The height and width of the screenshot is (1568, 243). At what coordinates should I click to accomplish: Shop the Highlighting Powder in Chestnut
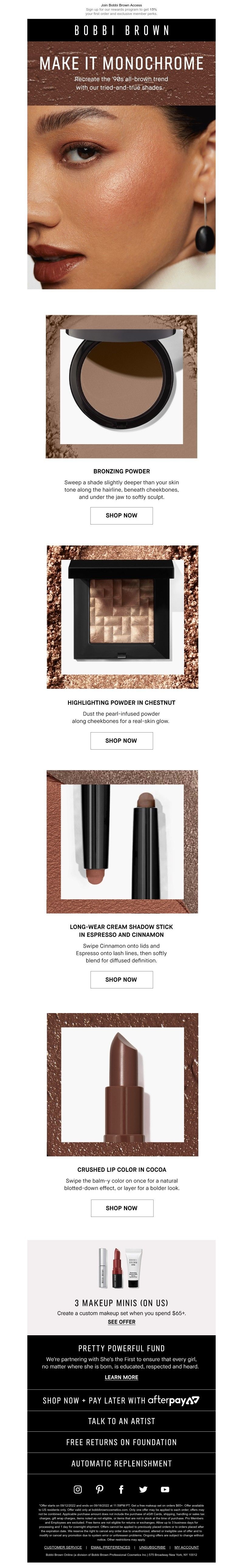[x=122, y=740]
